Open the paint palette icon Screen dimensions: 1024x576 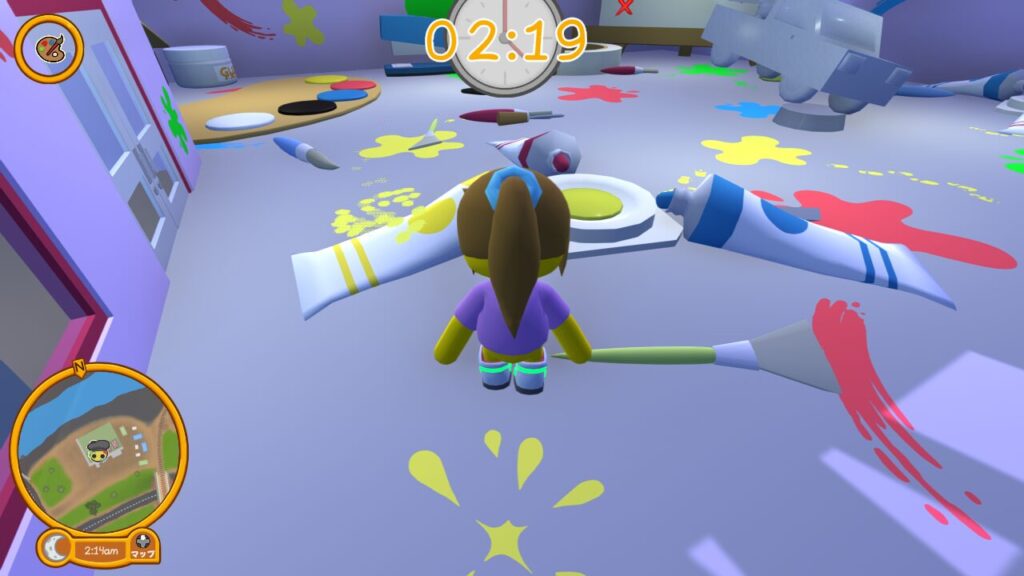click(48, 48)
